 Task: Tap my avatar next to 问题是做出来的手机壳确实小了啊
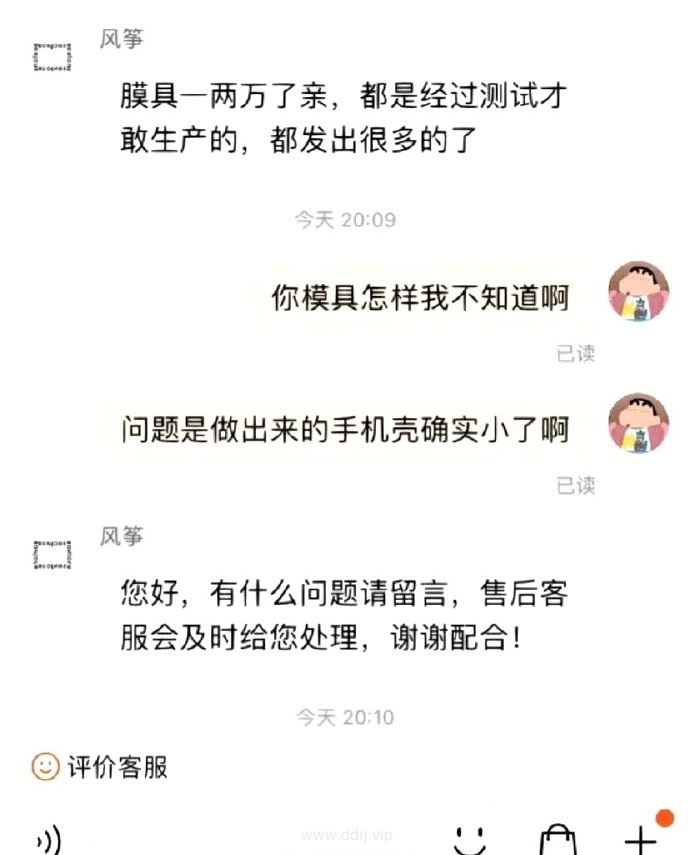click(x=638, y=423)
